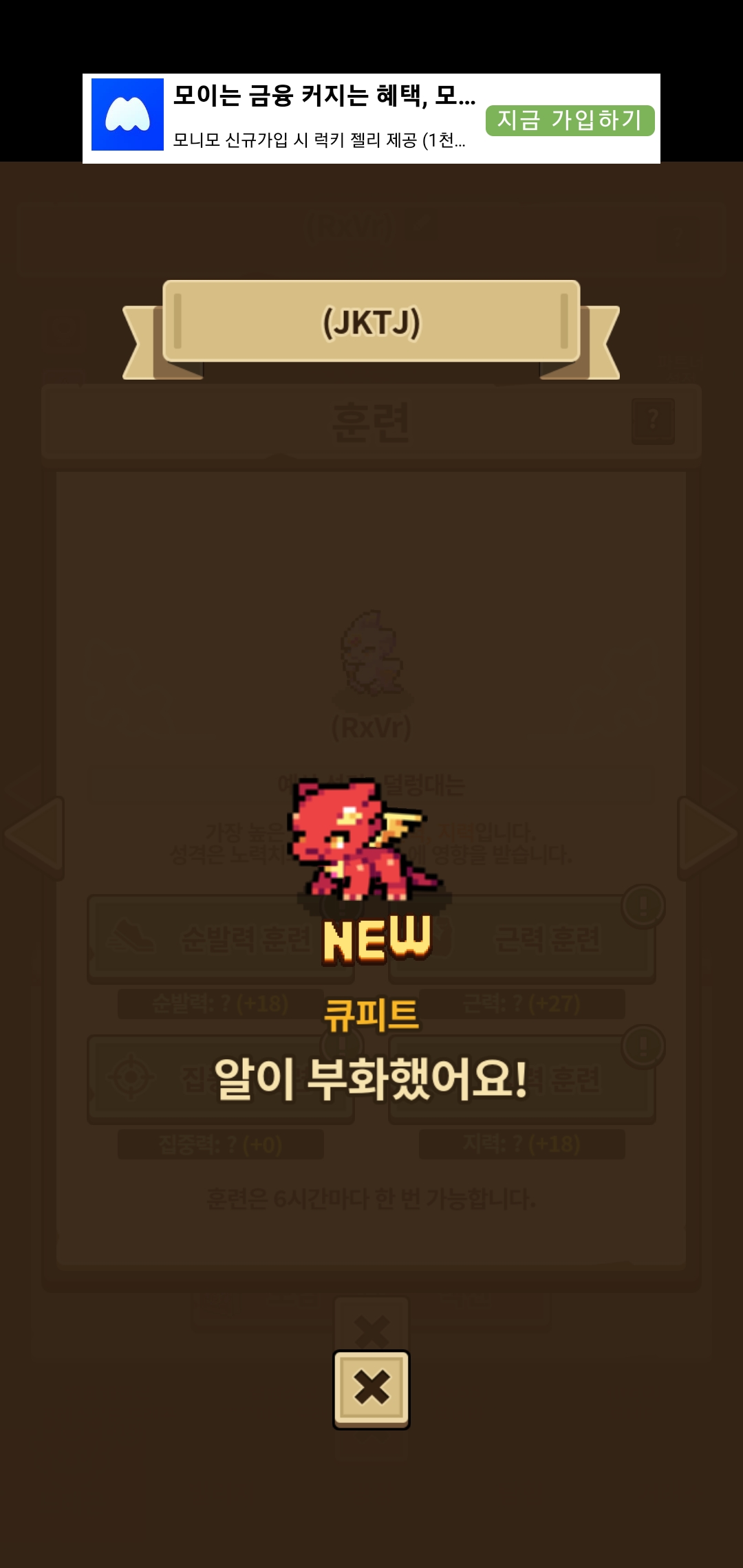This screenshot has width=743, height=1568.
Task: Open the 모니모 ad banner
Action: [371, 118]
